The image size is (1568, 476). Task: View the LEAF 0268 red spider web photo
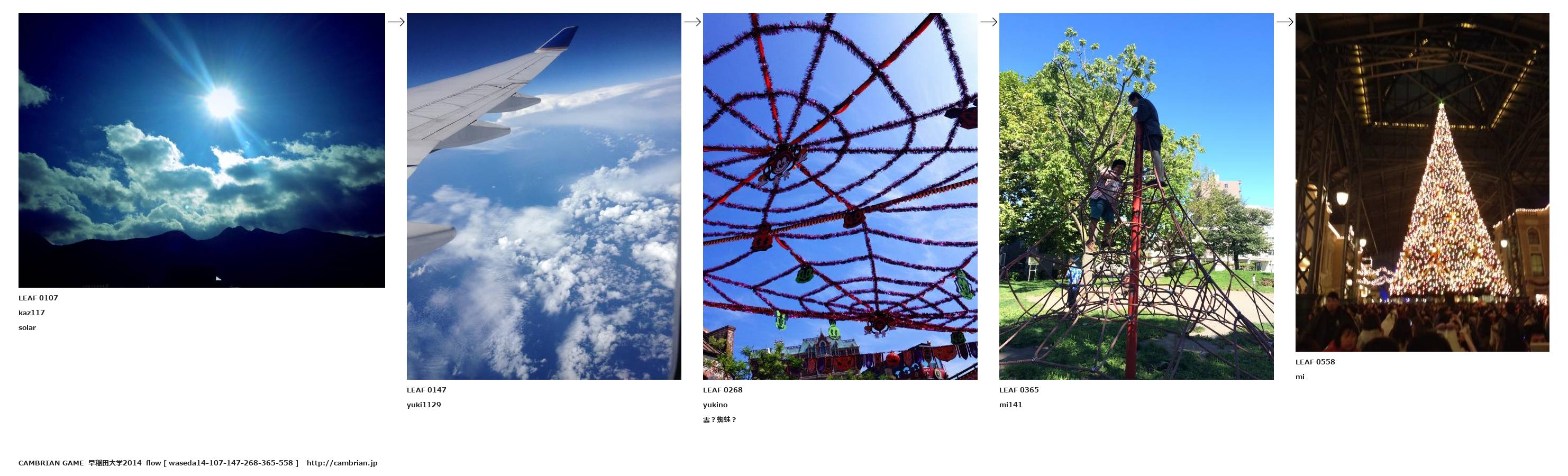840,196
